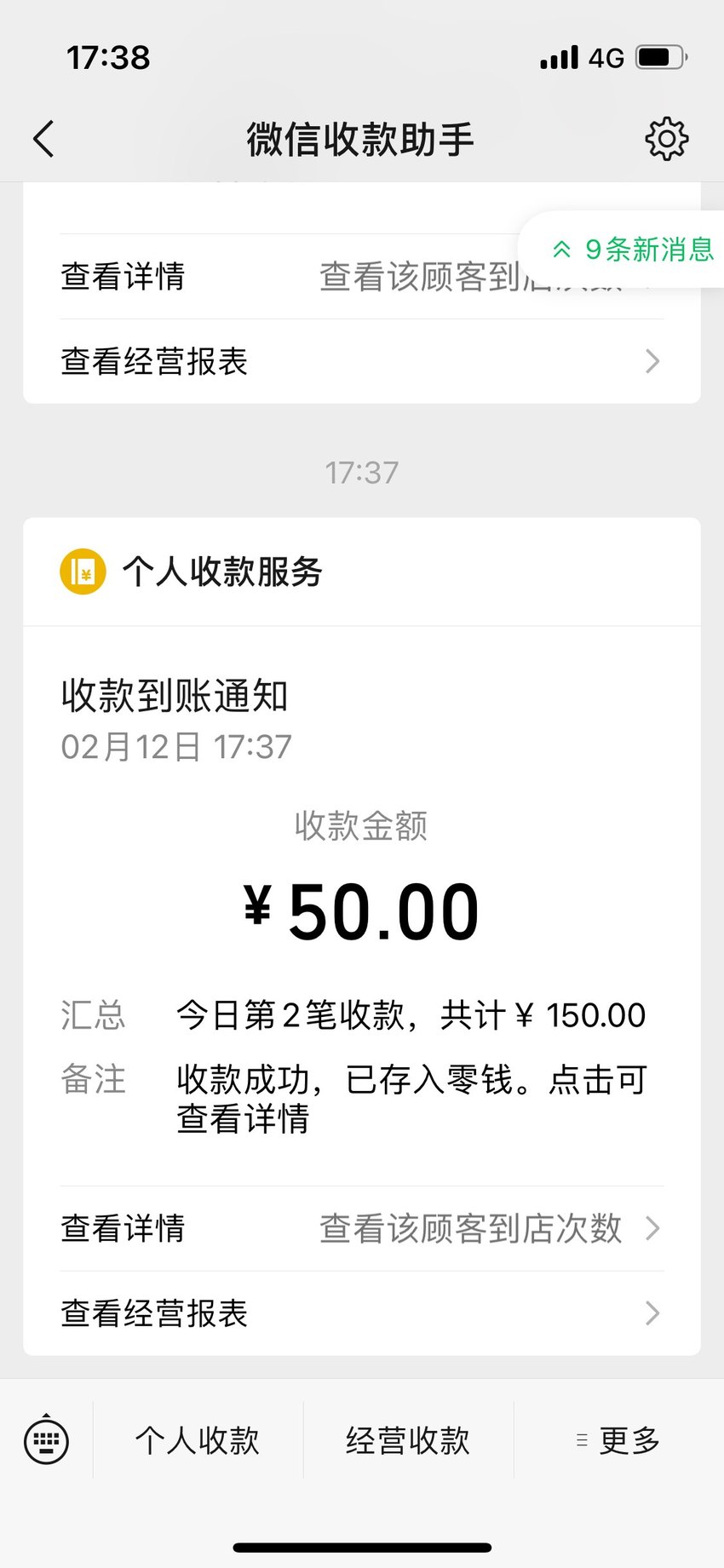The width and height of the screenshot is (724, 1568).
Task: Go back from 微信收款助手
Action: pos(44,139)
